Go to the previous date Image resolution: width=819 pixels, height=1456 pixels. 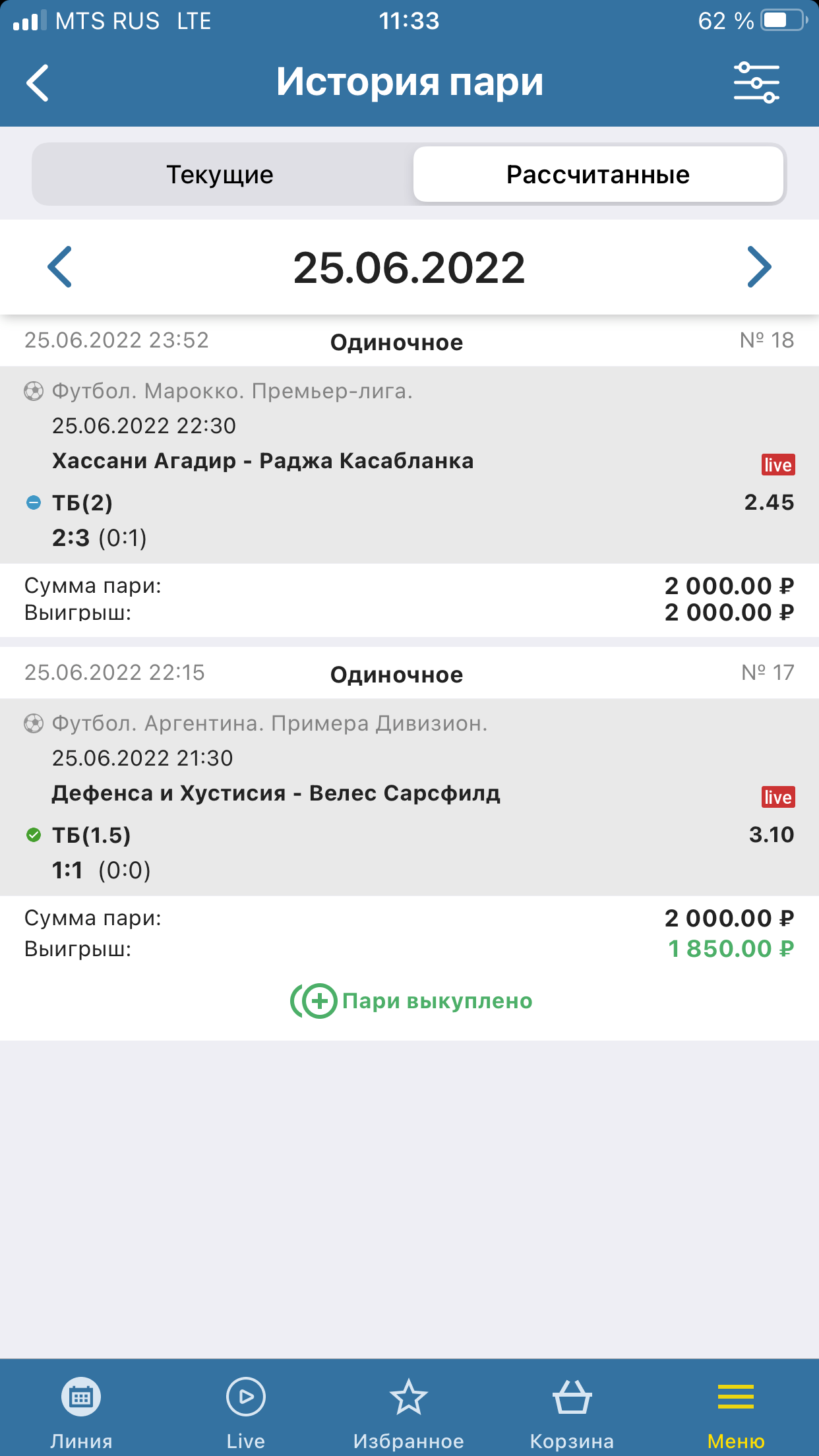point(60,267)
